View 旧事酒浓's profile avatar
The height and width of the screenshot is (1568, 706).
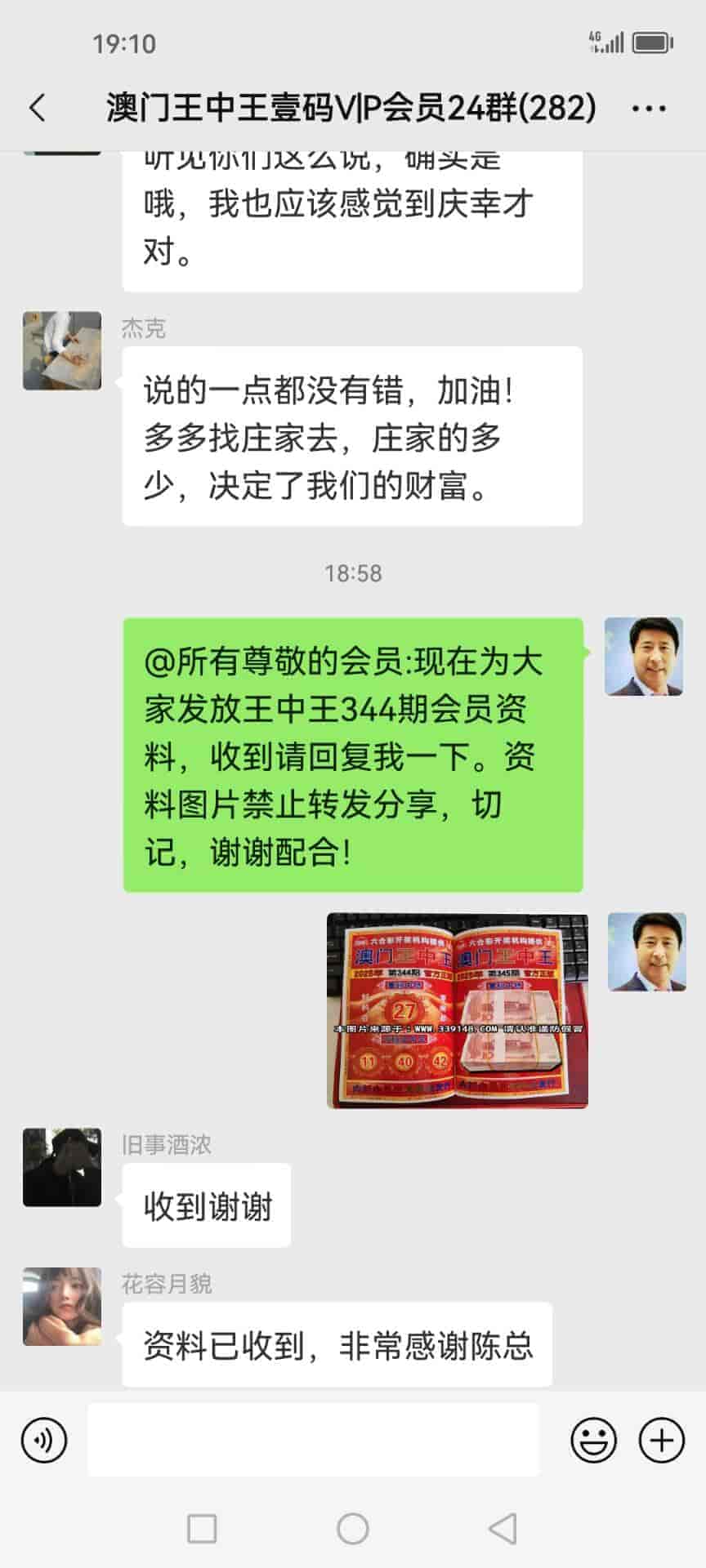(x=62, y=1167)
